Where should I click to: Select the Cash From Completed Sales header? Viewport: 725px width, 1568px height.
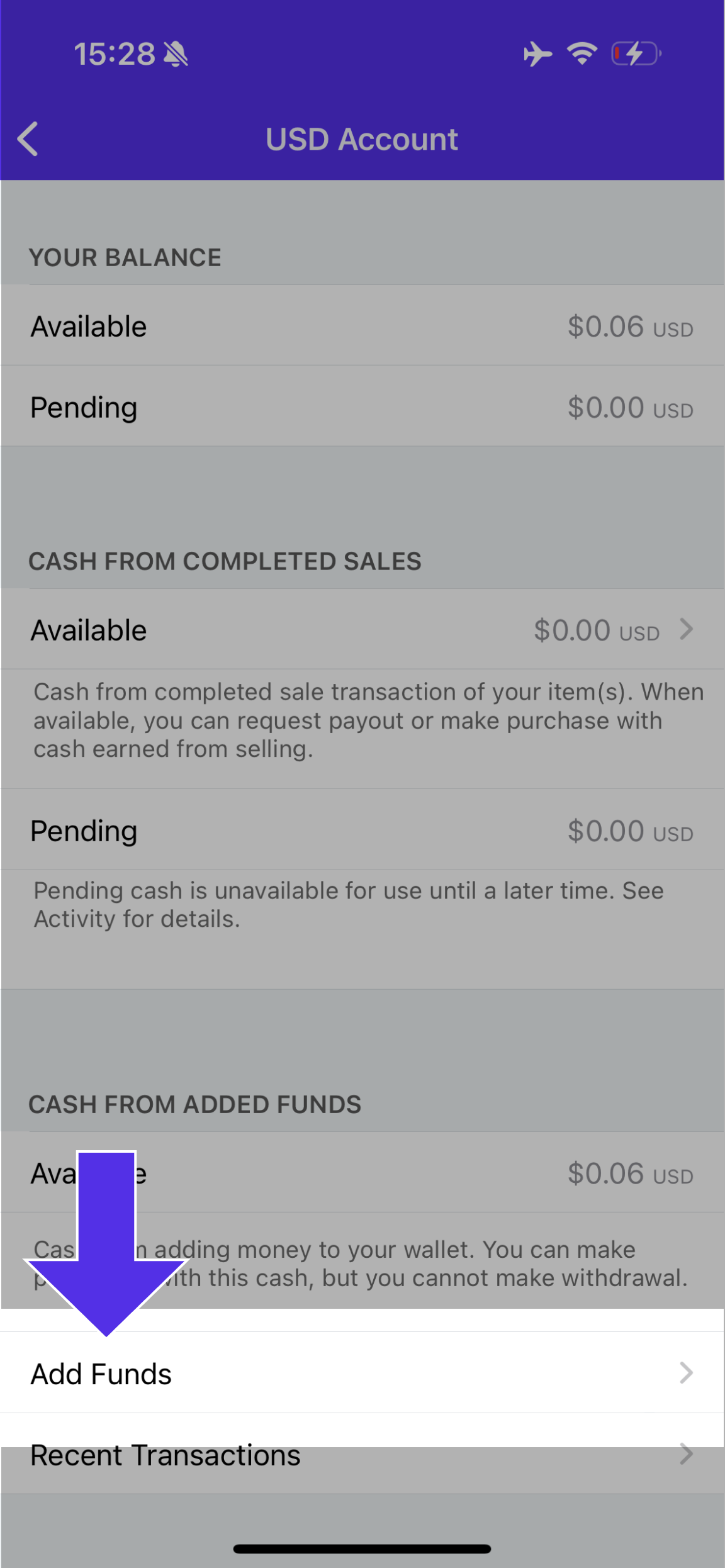click(x=225, y=561)
